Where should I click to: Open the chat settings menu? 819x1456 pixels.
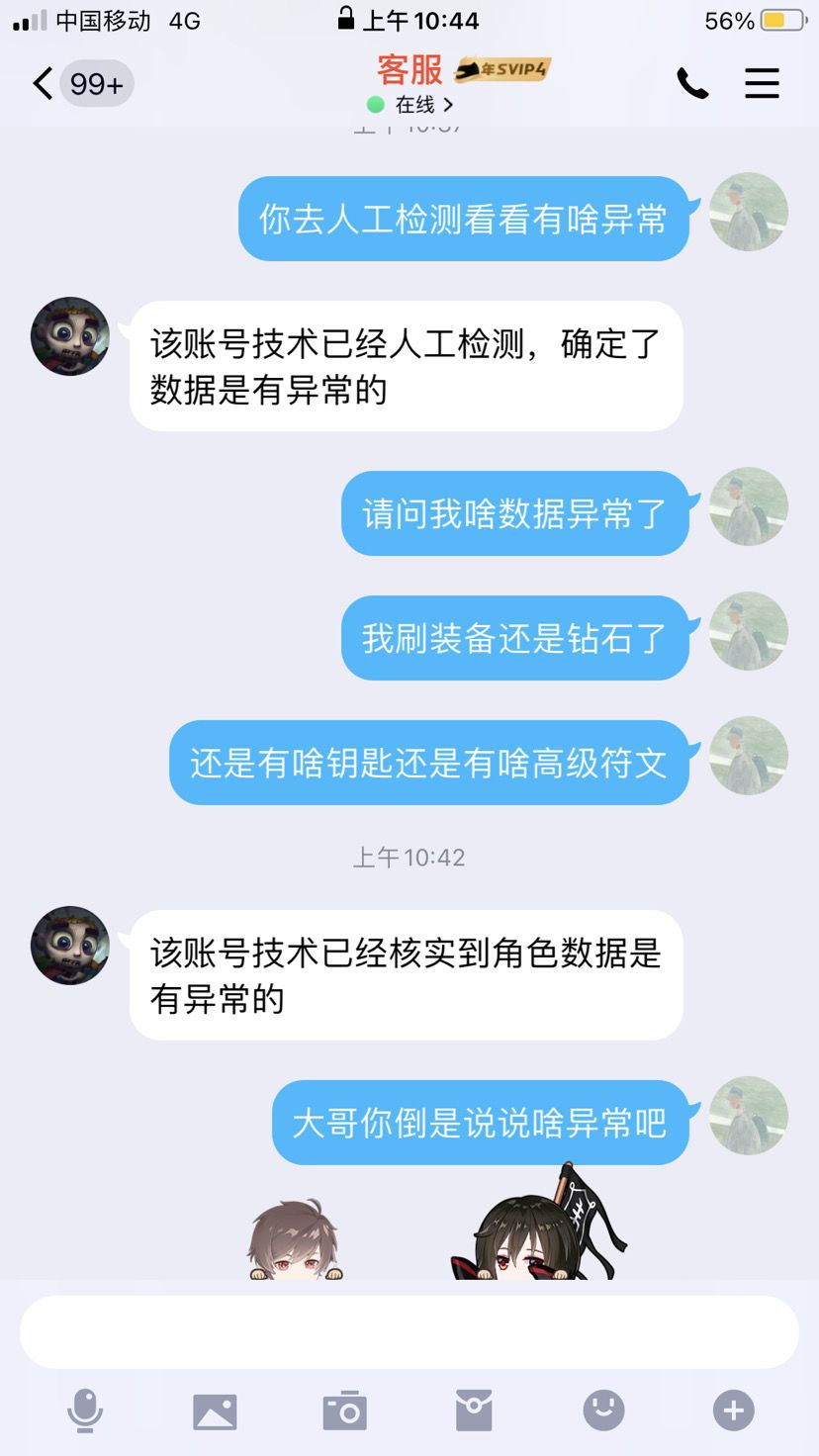[x=762, y=83]
